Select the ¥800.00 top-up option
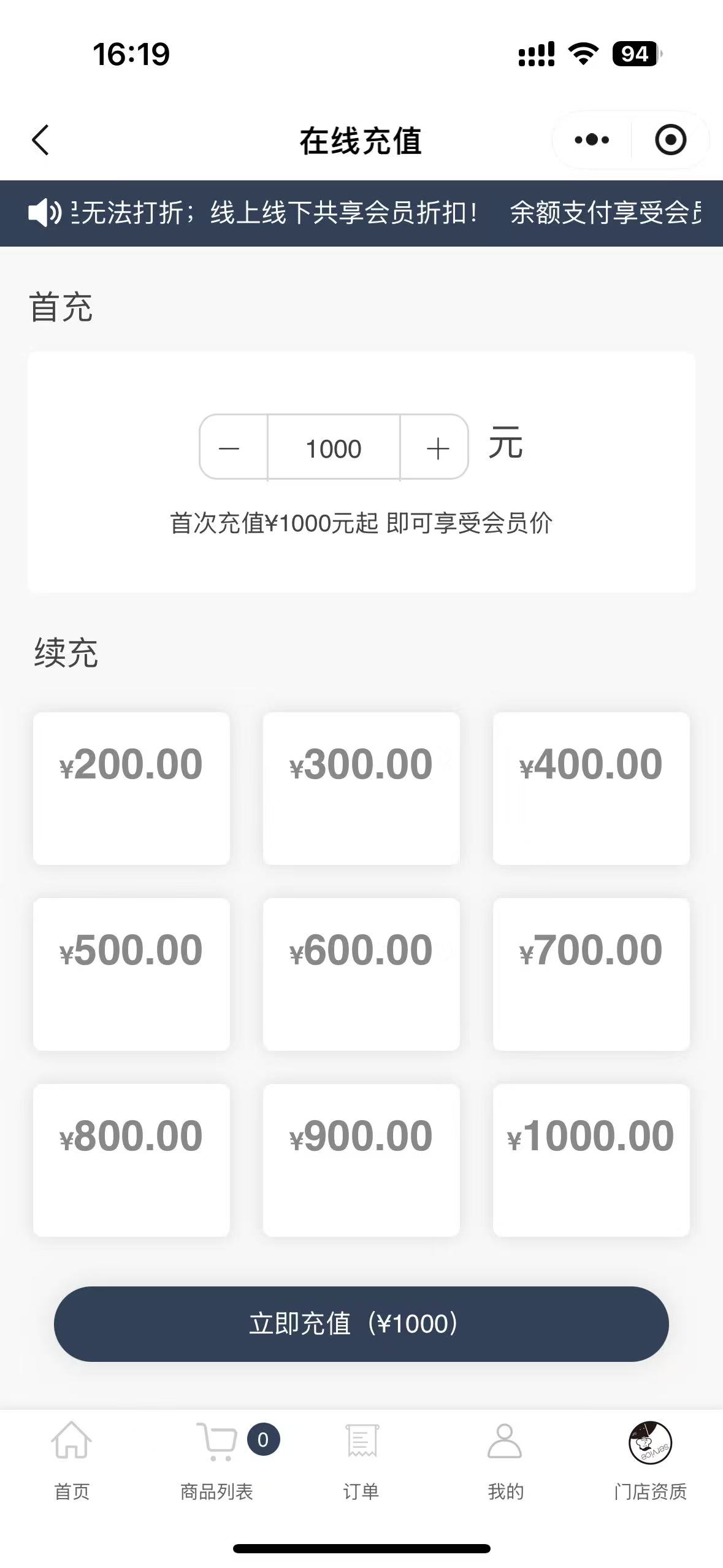The image size is (723, 1568). tap(131, 1160)
